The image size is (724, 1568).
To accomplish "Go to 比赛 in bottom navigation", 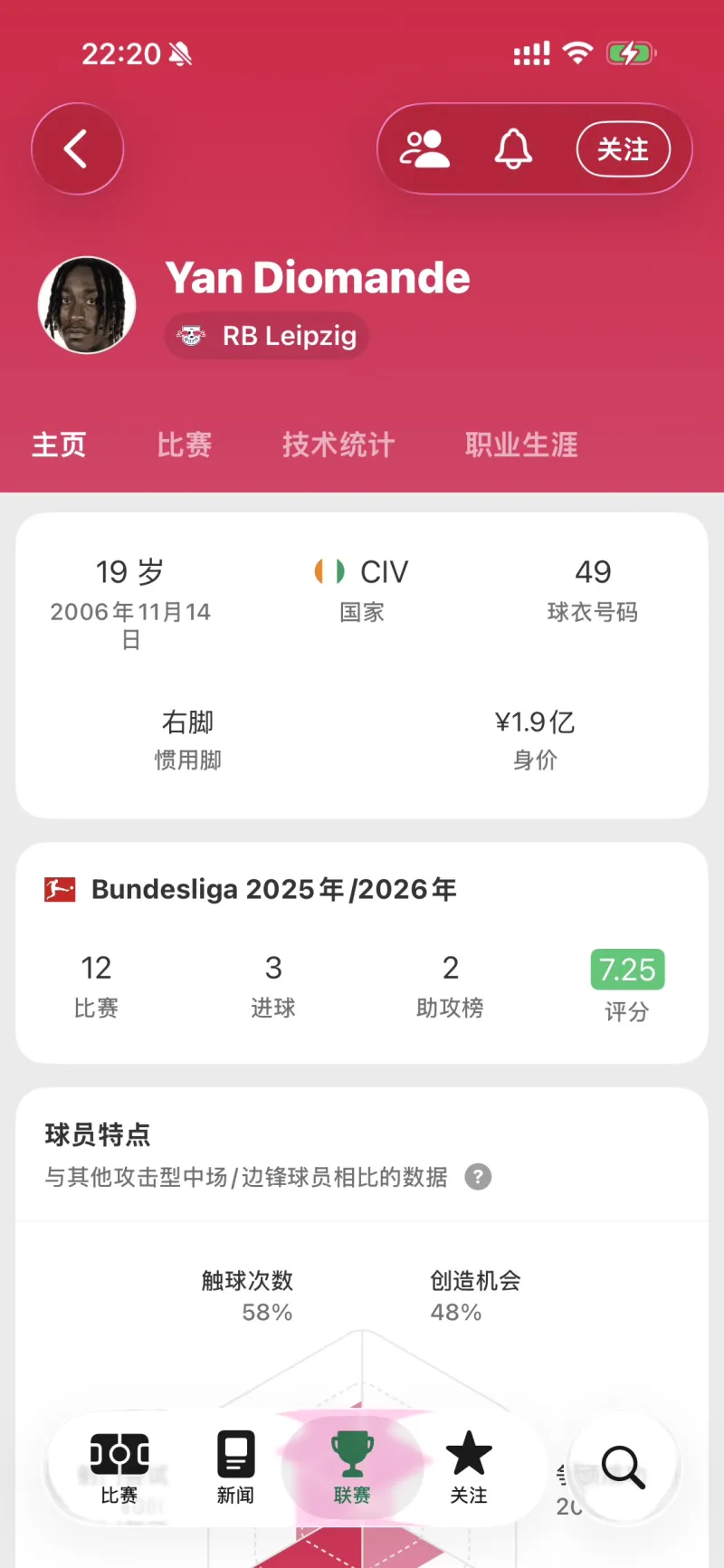I will pyautogui.click(x=119, y=1468).
